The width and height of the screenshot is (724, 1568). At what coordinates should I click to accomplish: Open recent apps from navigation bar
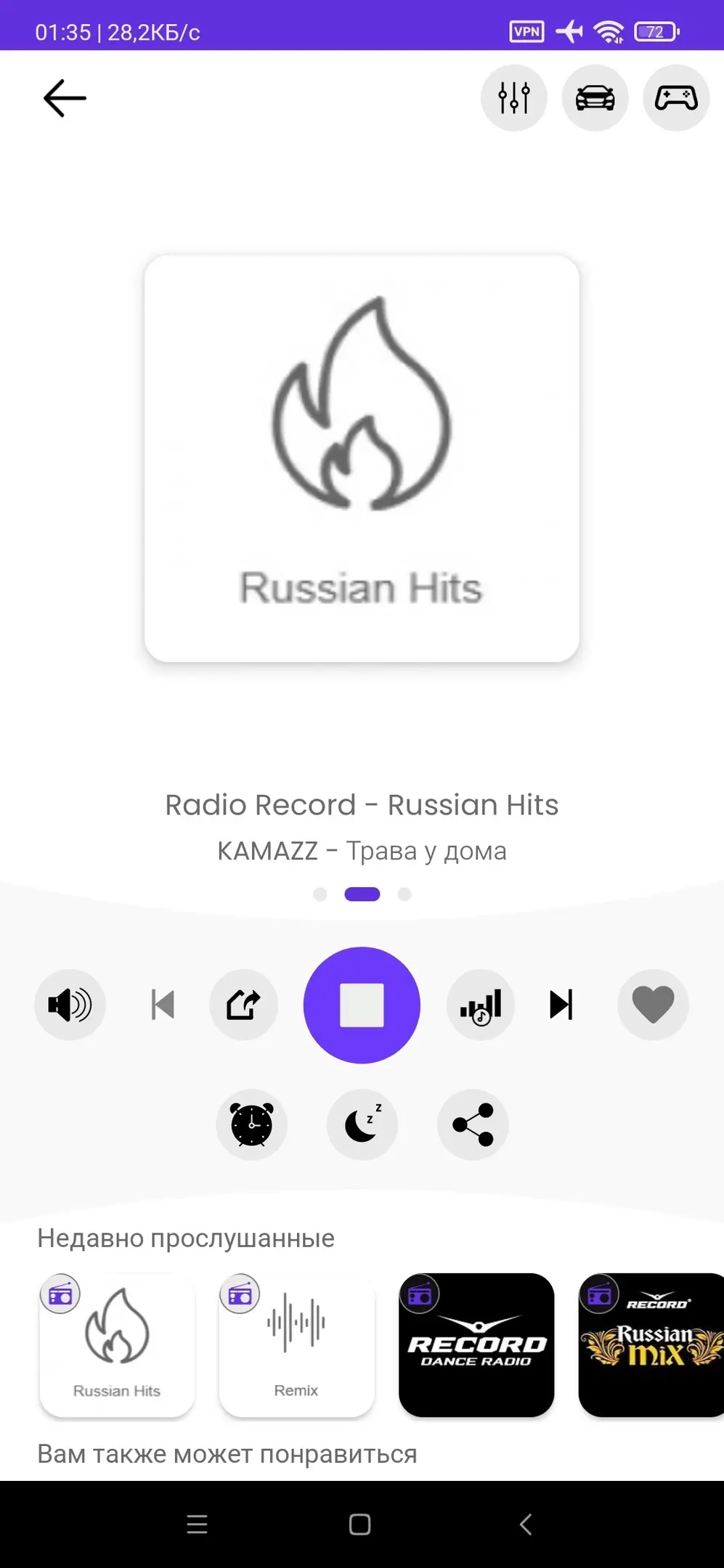pyautogui.click(x=197, y=1524)
